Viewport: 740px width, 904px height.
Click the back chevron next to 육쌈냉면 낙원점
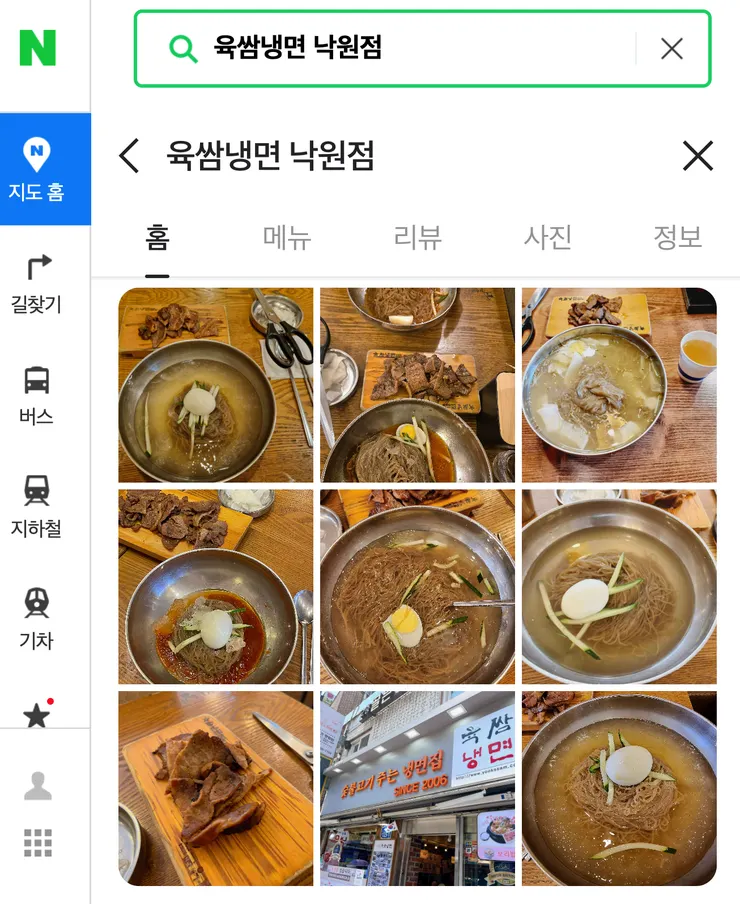(128, 156)
